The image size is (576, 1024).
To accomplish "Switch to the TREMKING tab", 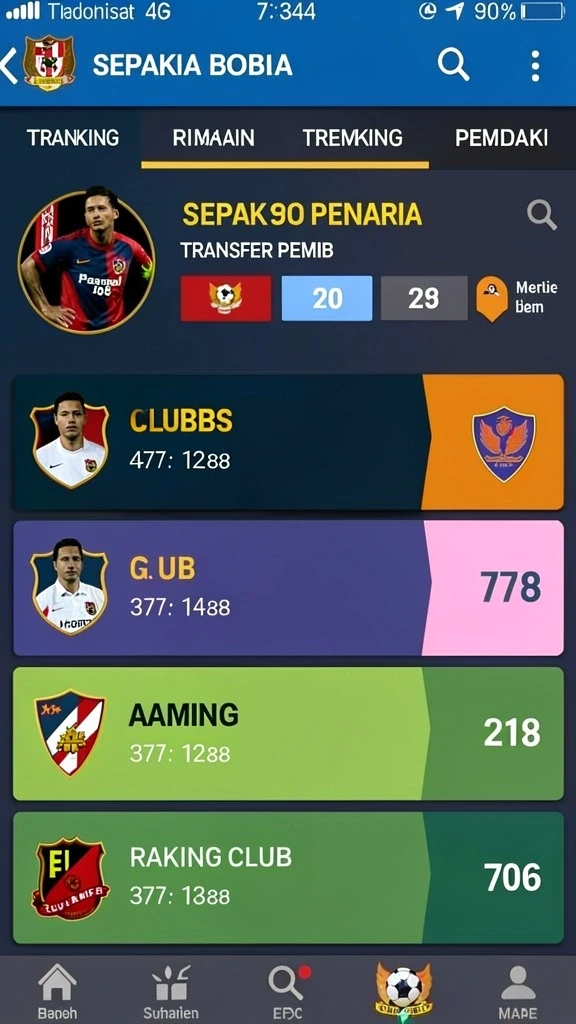I will pyautogui.click(x=353, y=138).
